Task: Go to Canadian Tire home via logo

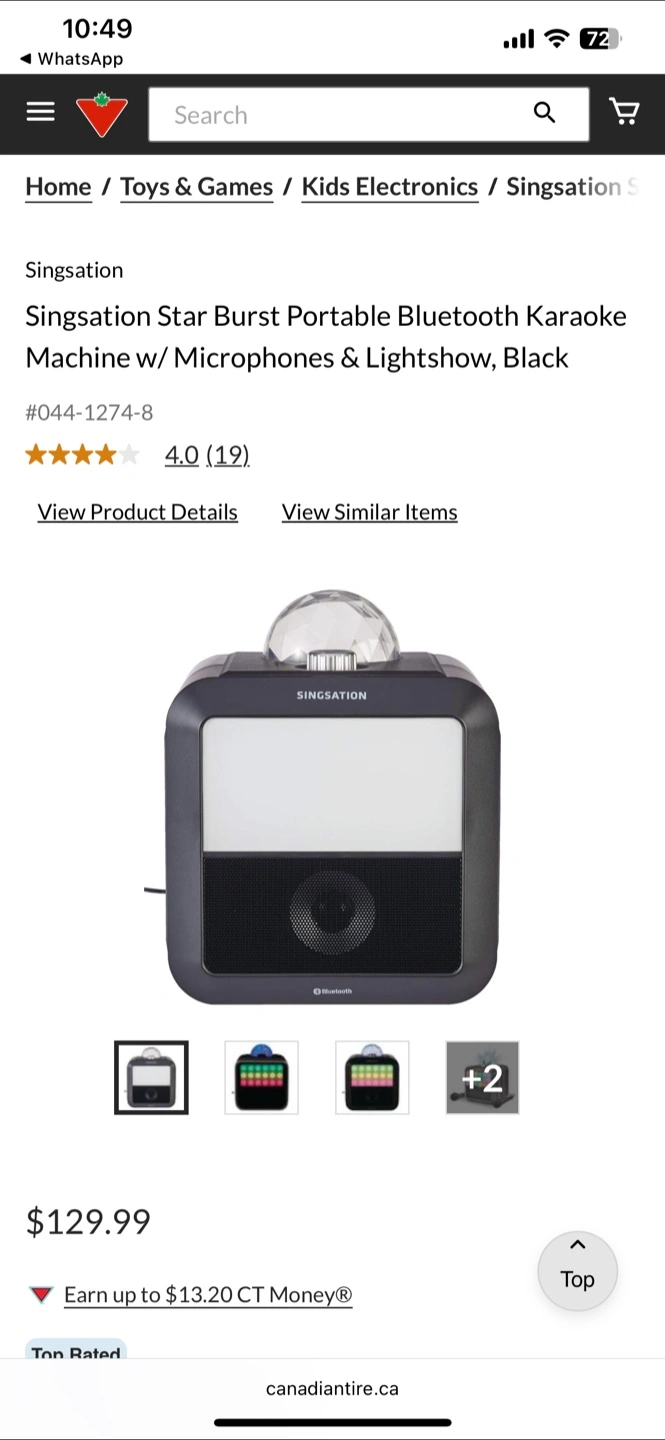Action: 102,114
